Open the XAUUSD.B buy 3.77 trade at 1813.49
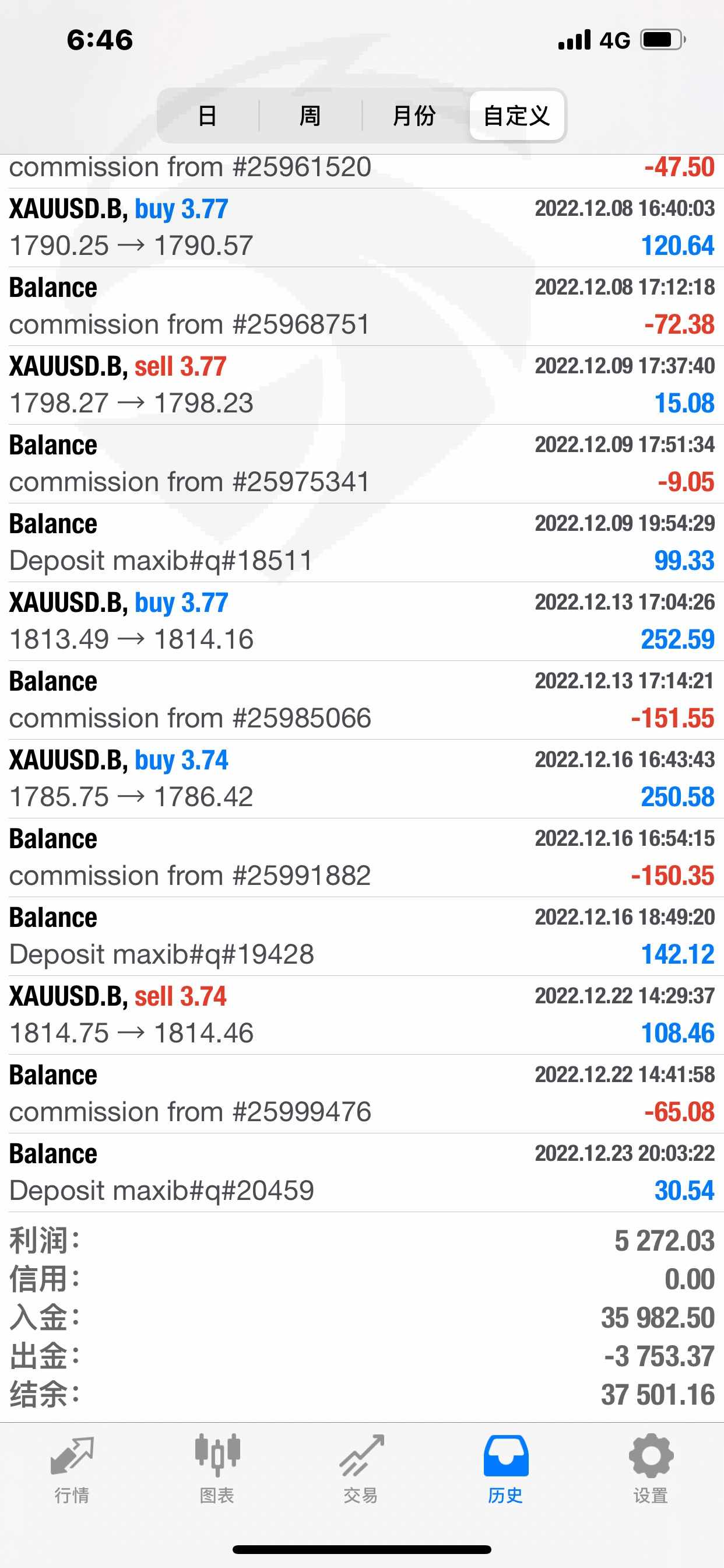The height and width of the screenshot is (1568, 724). (x=362, y=621)
